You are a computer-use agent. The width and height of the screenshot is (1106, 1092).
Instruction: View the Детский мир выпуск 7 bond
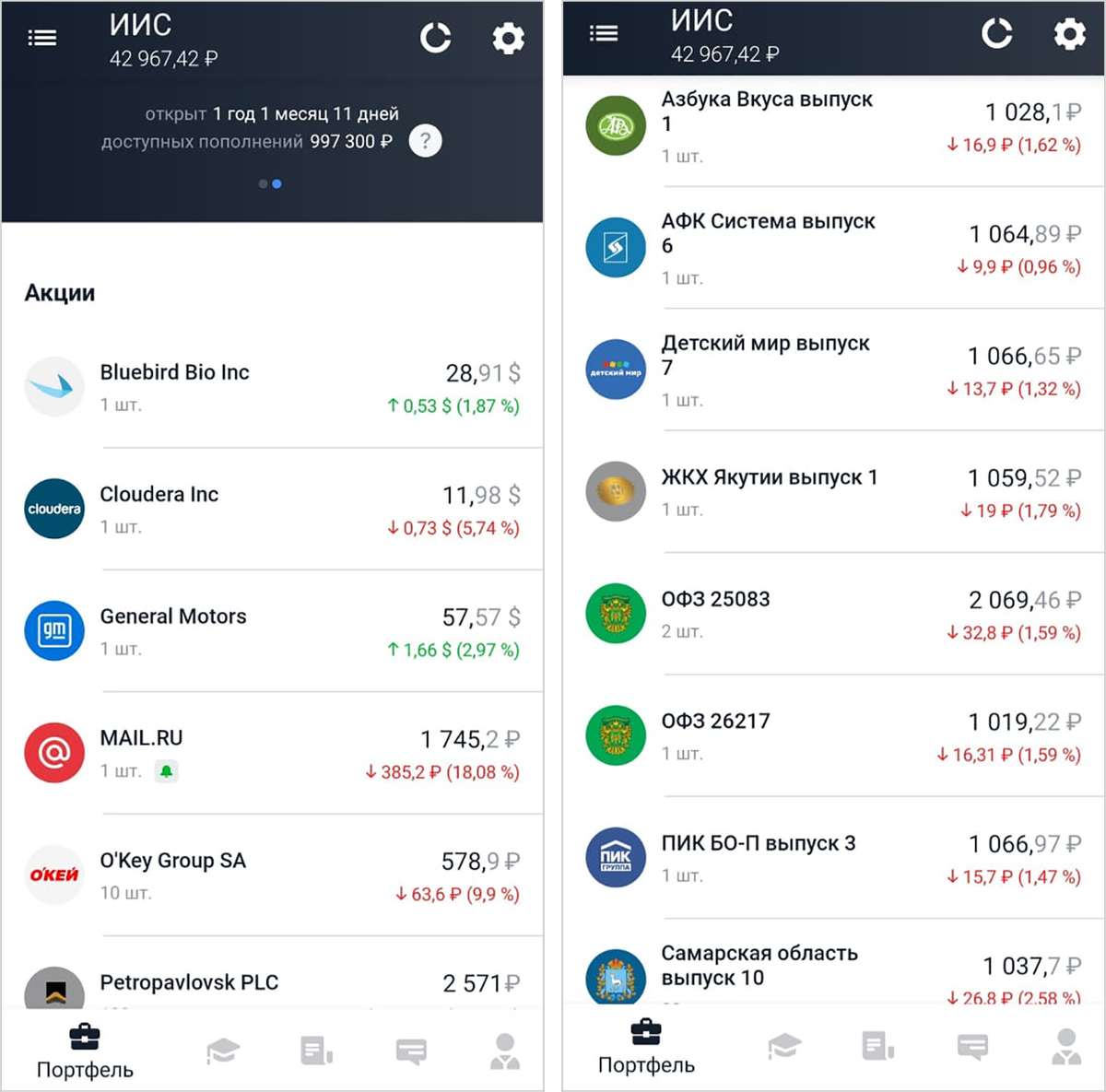pos(832,370)
